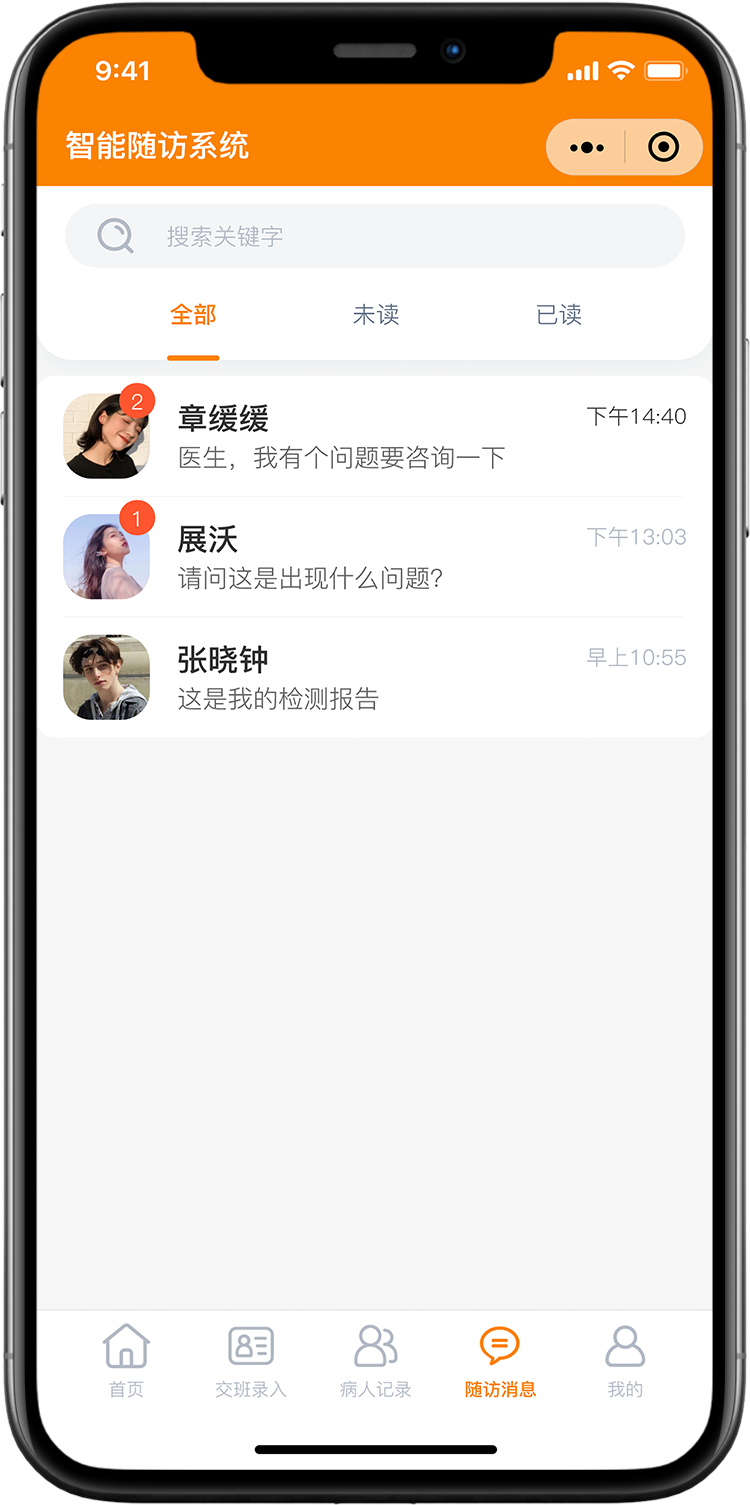Switch to 病人记录 patient records
Screen dimensions: 750x1505
(376, 1360)
